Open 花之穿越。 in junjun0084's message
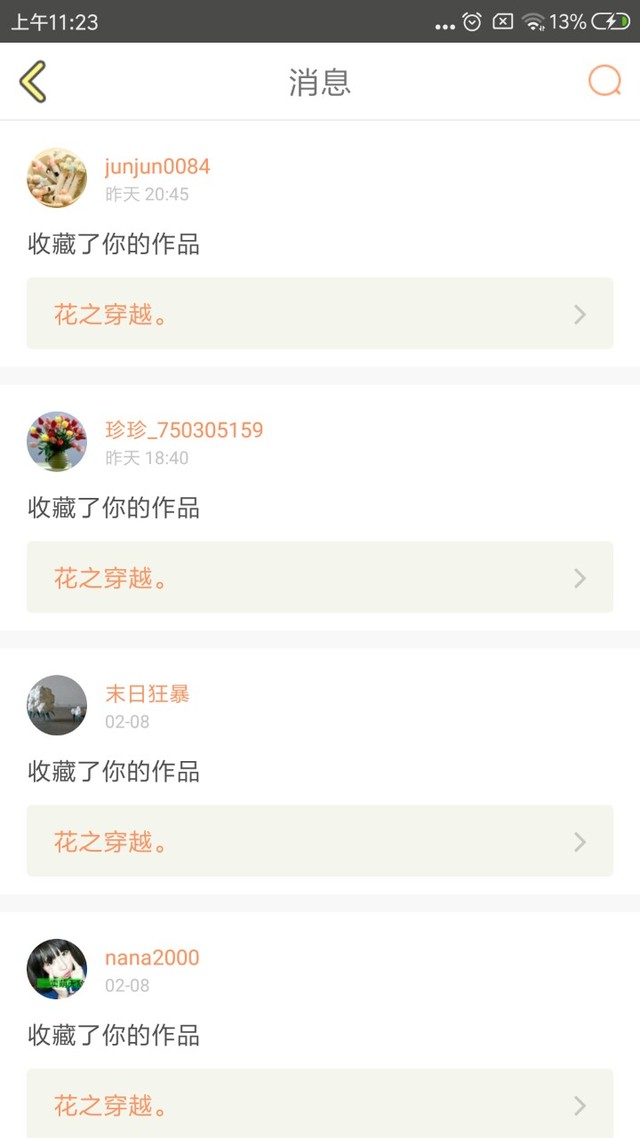This screenshot has width=640, height=1138. point(319,314)
